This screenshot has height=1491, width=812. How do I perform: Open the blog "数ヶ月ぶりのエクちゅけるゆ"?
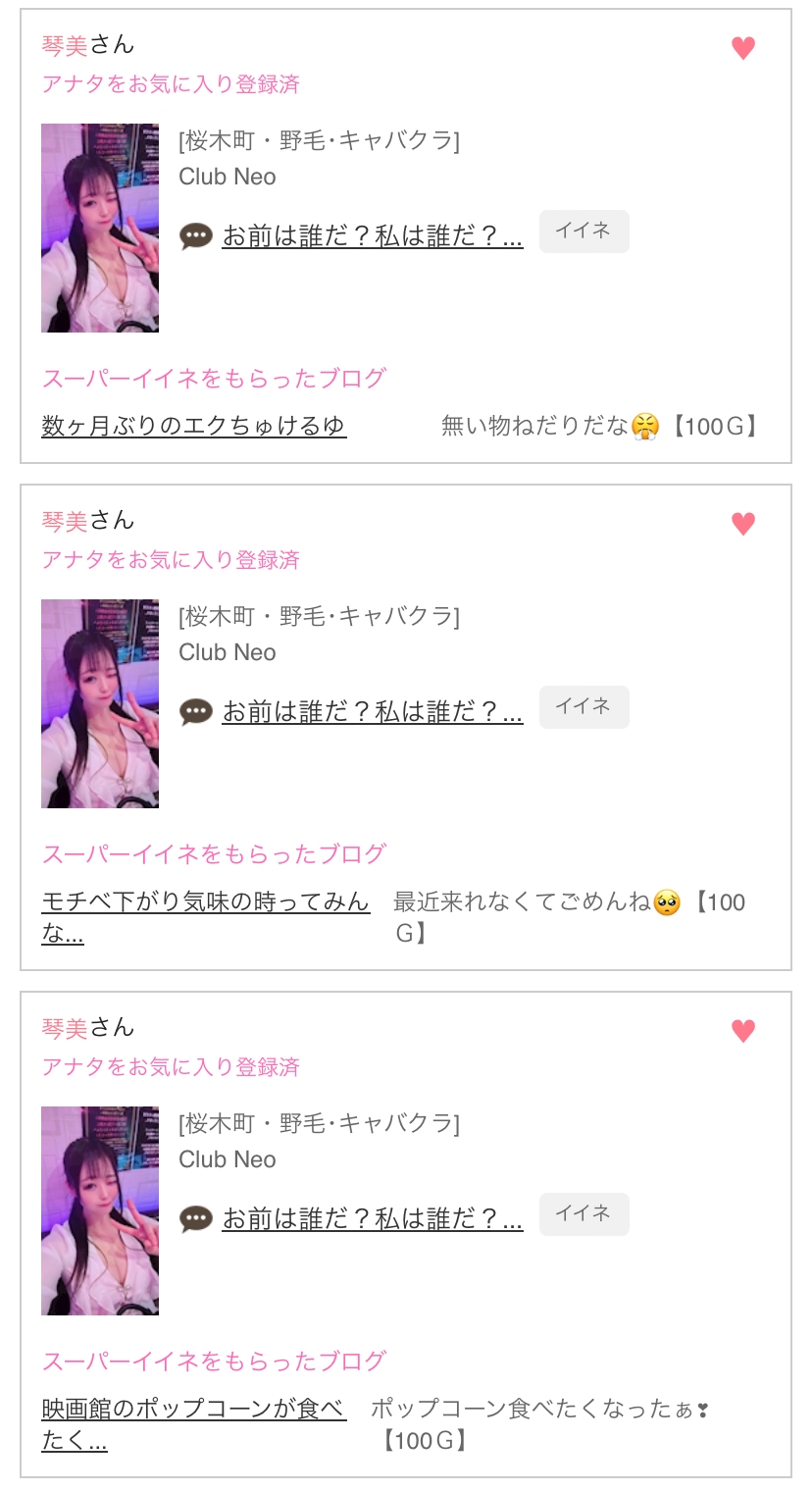click(x=193, y=427)
